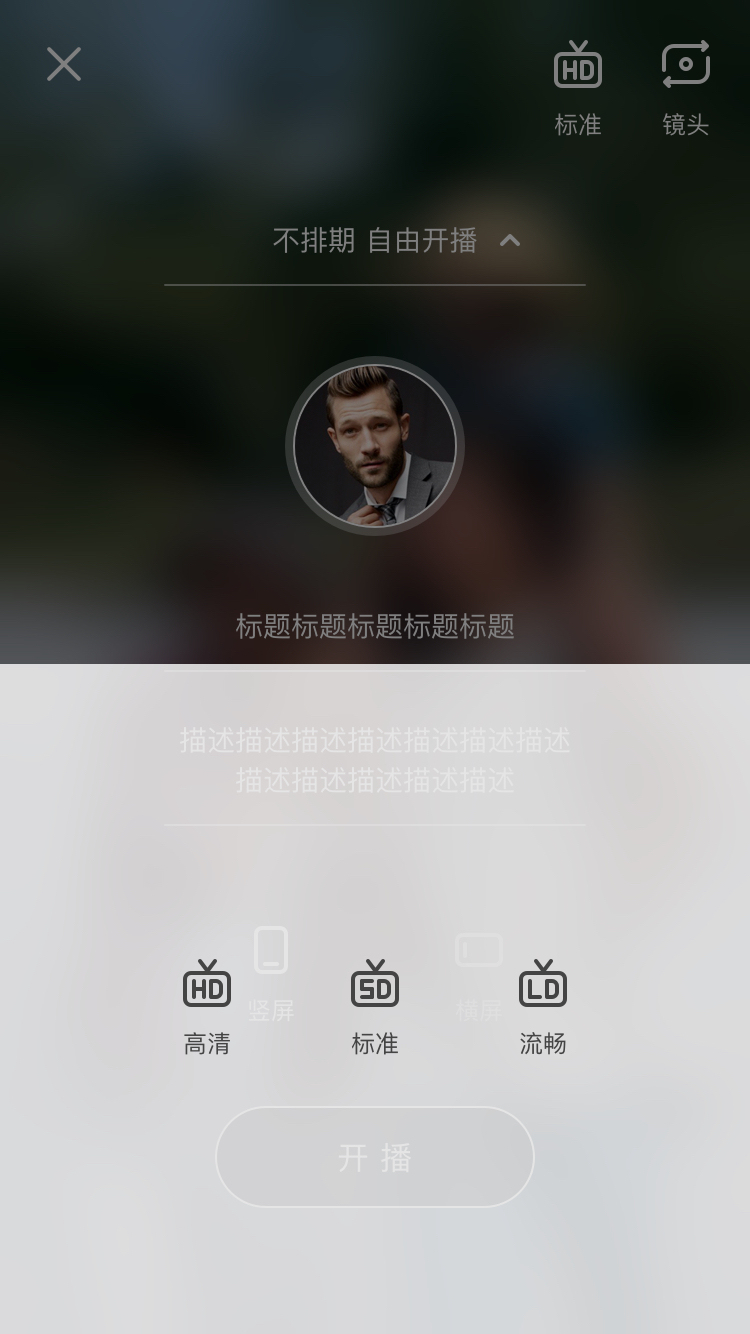
Task: Select 高清 HD stream quality
Action: (x=207, y=1005)
